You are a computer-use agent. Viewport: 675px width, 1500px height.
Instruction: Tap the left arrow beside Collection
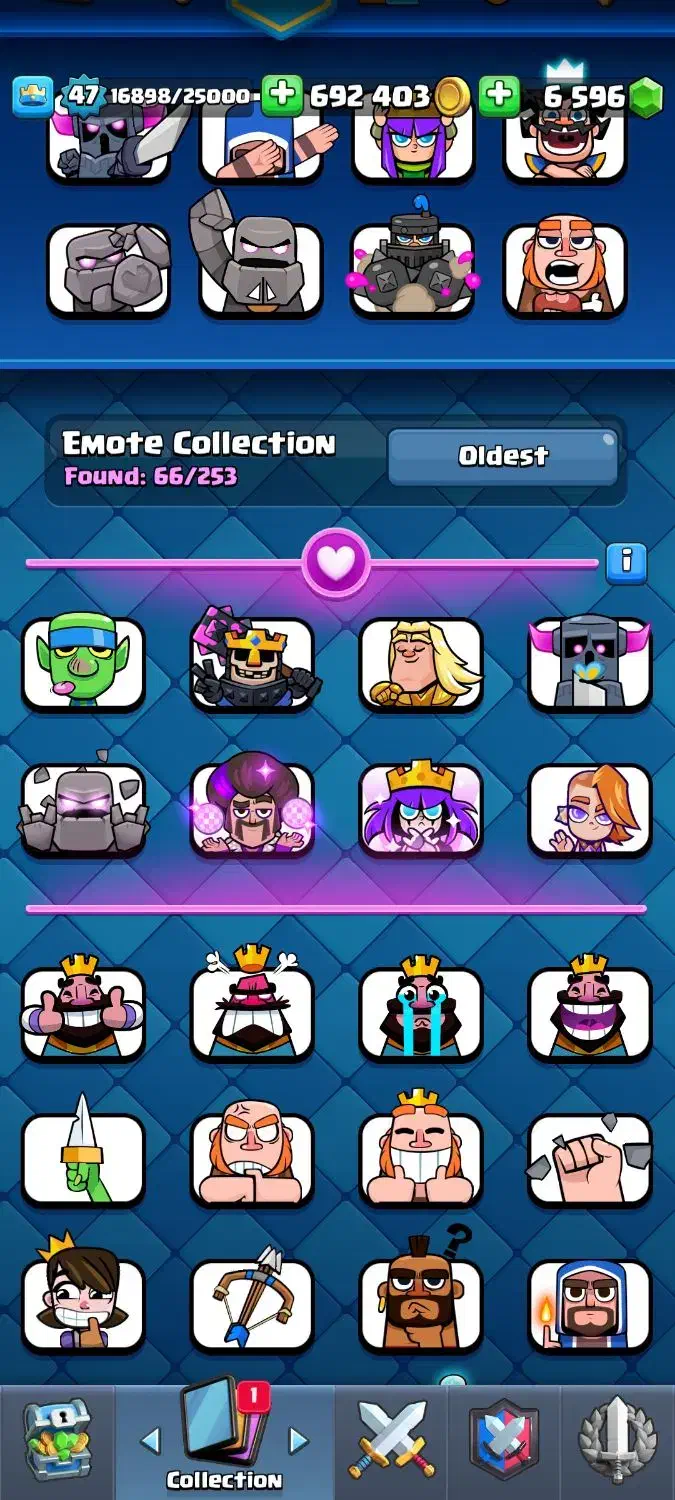(x=150, y=1441)
